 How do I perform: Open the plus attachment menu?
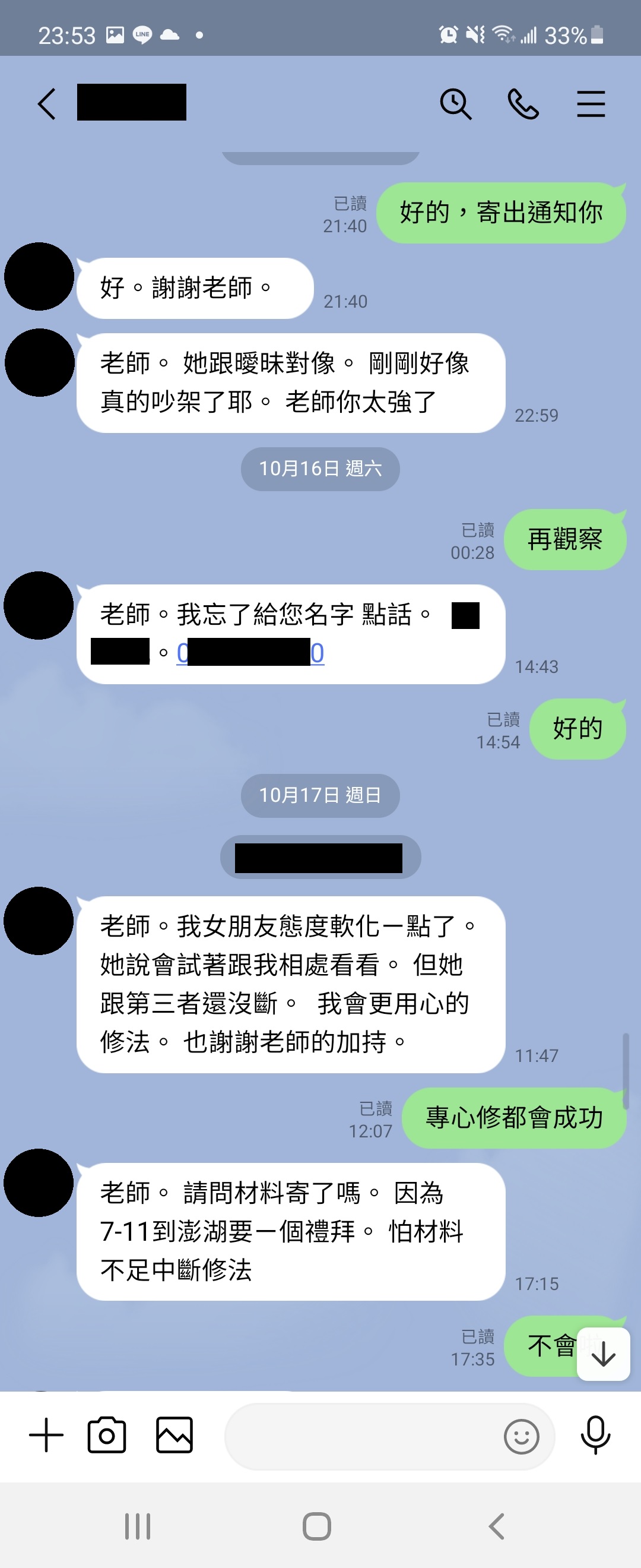[46, 1435]
